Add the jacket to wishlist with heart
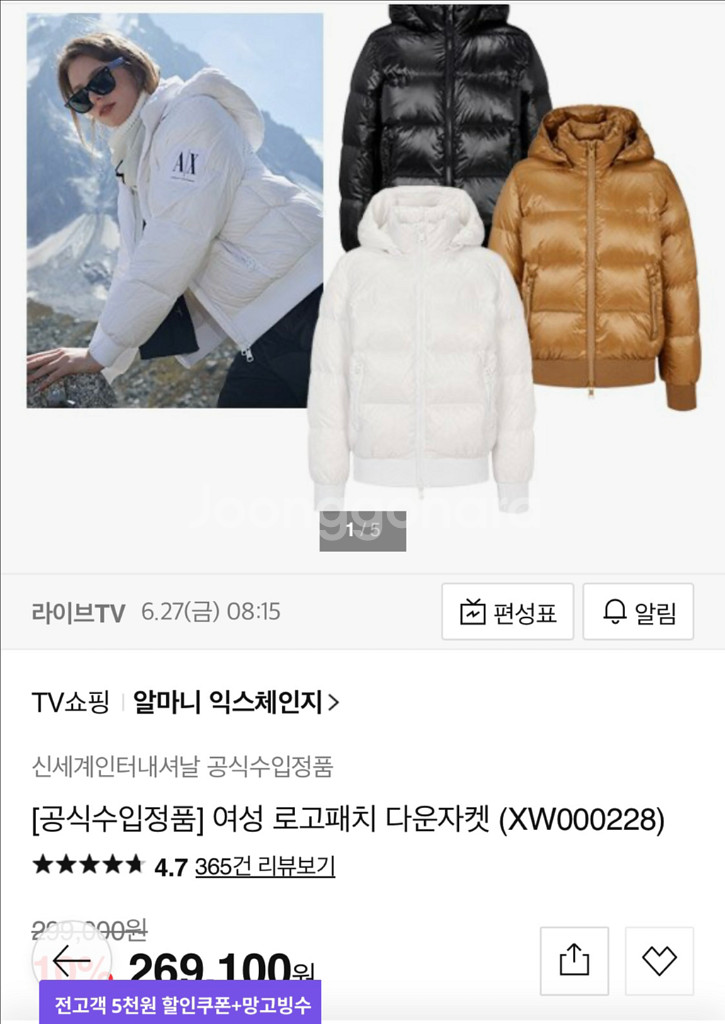 pos(659,961)
